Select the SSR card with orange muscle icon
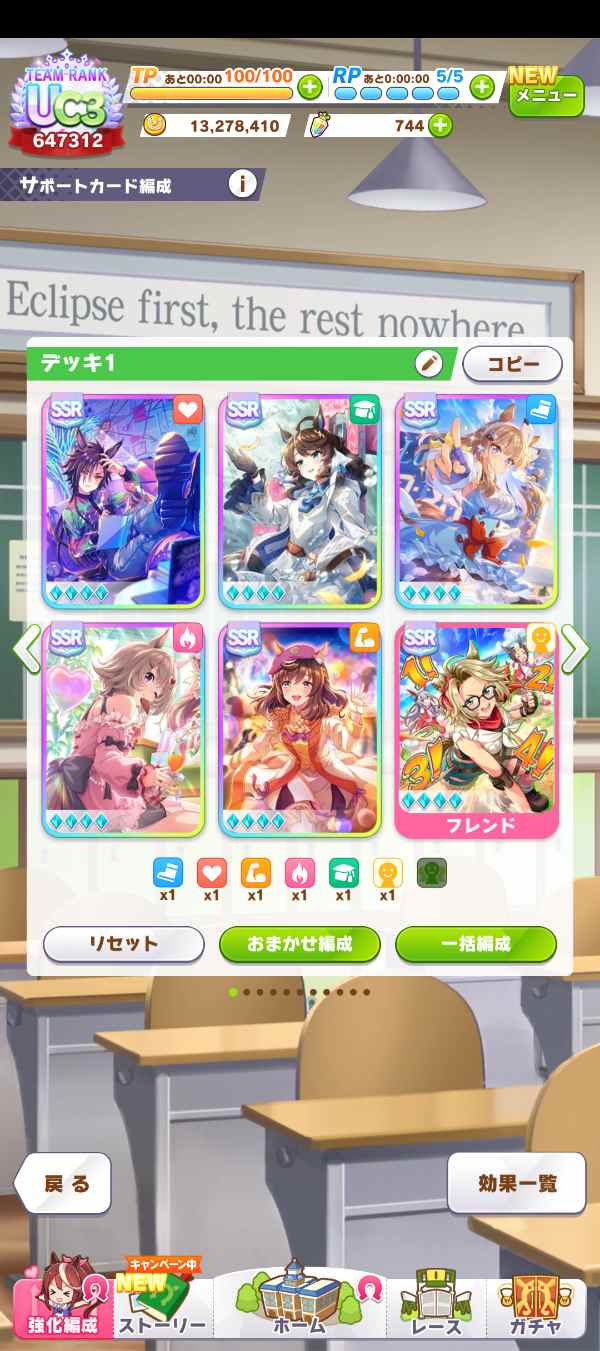 pyautogui.click(x=300, y=728)
